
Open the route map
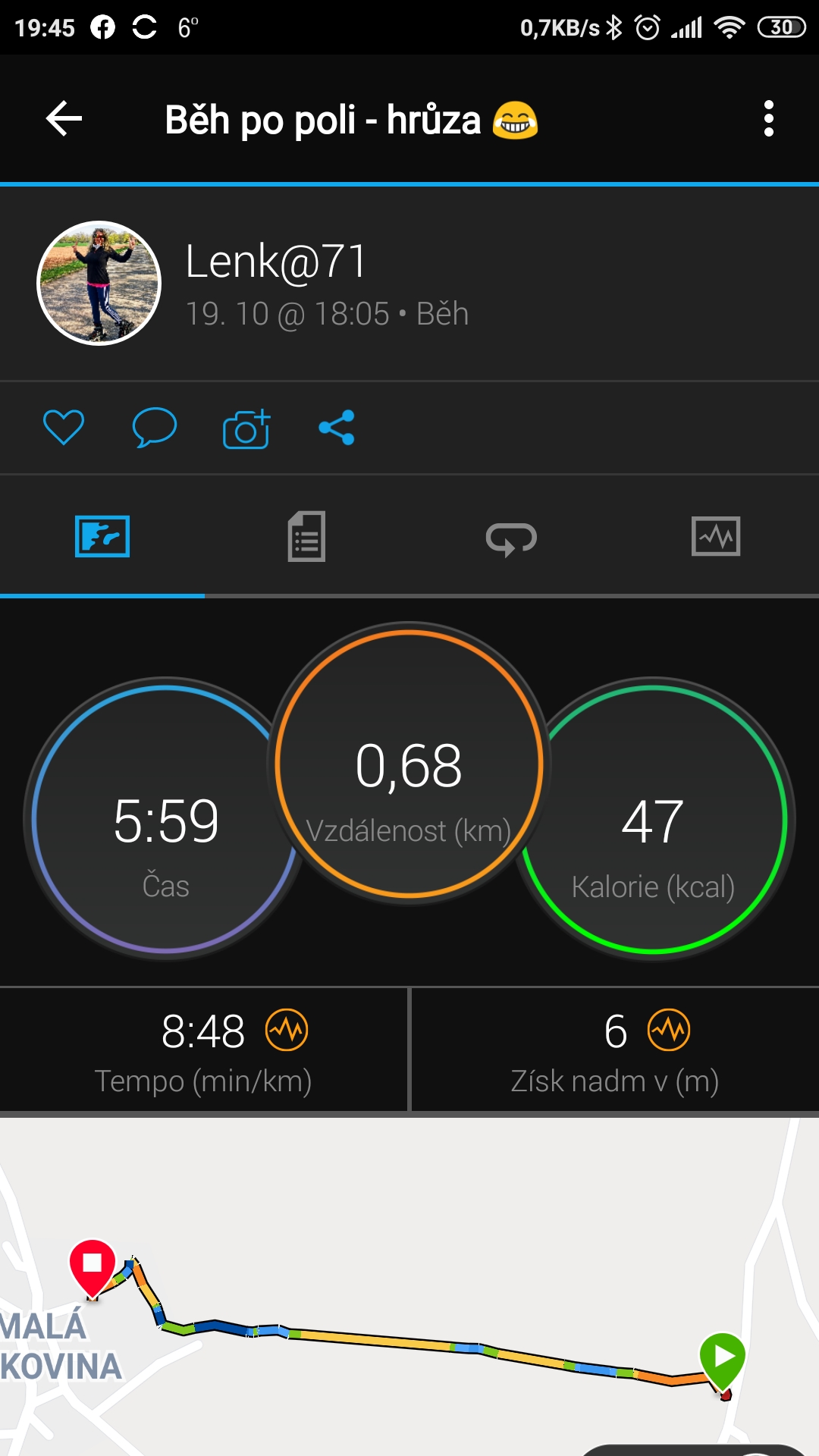409,1287
